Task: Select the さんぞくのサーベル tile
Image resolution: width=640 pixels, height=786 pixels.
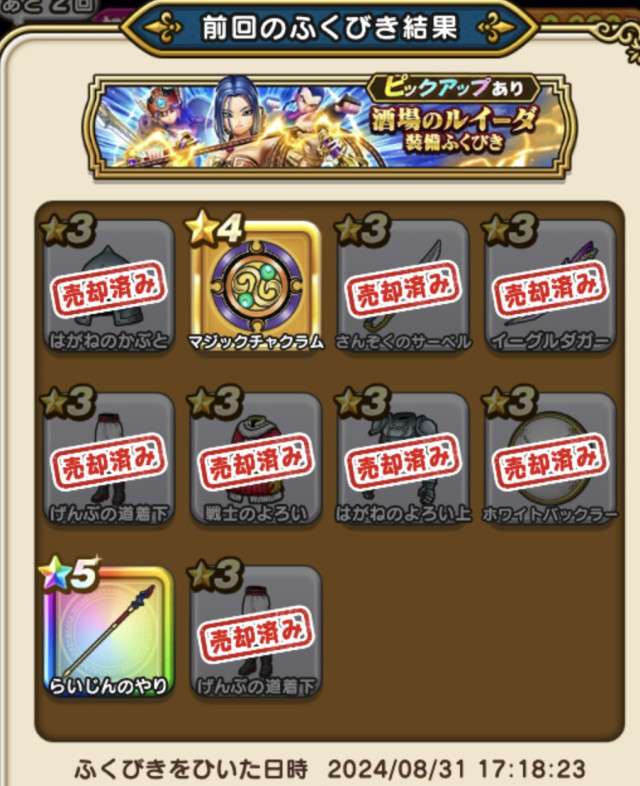Action: tap(402, 287)
